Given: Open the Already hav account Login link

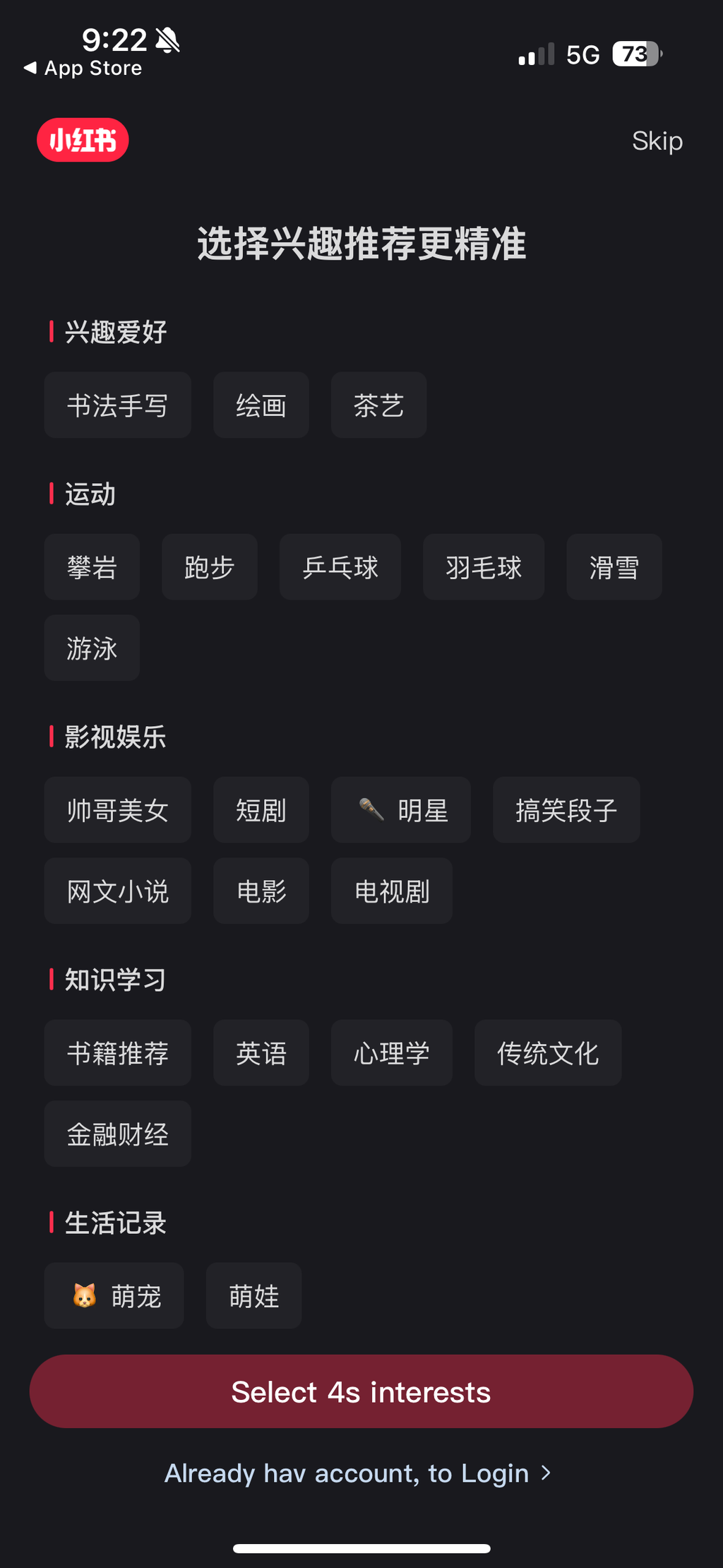Looking at the screenshot, I should coord(357,1473).
